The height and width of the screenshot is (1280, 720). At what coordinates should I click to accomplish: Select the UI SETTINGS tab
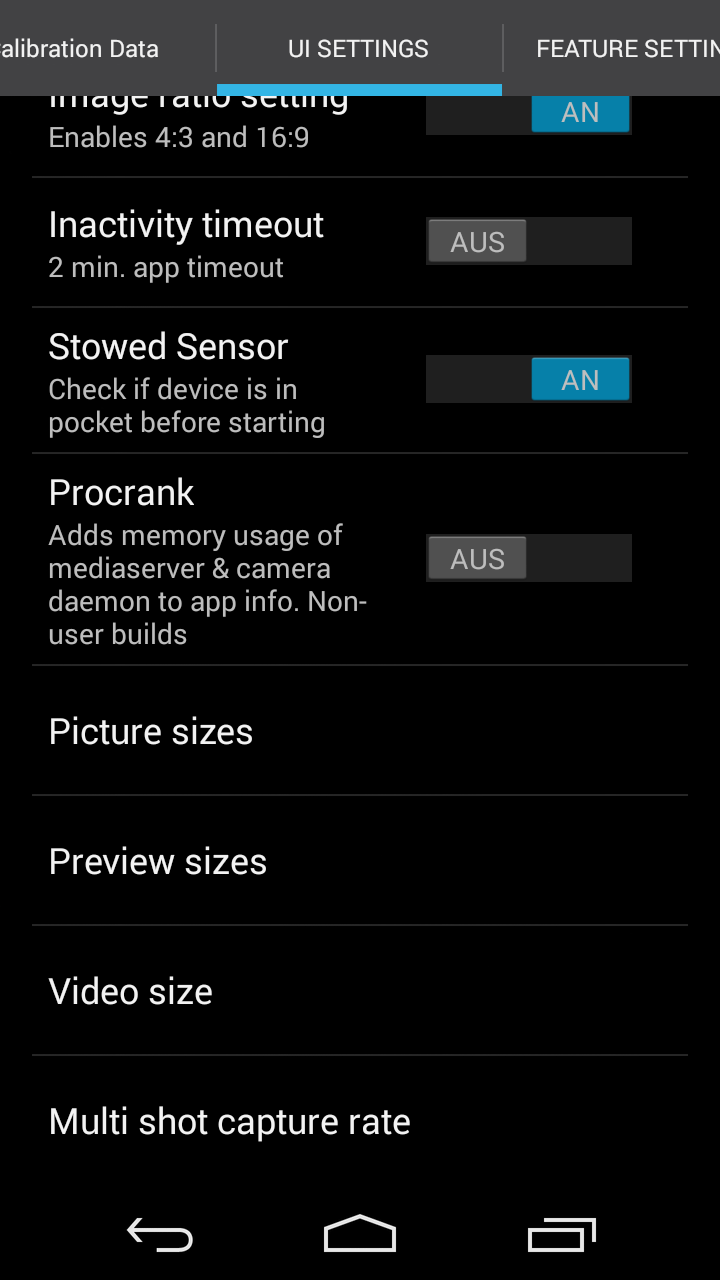tap(359, 48)
